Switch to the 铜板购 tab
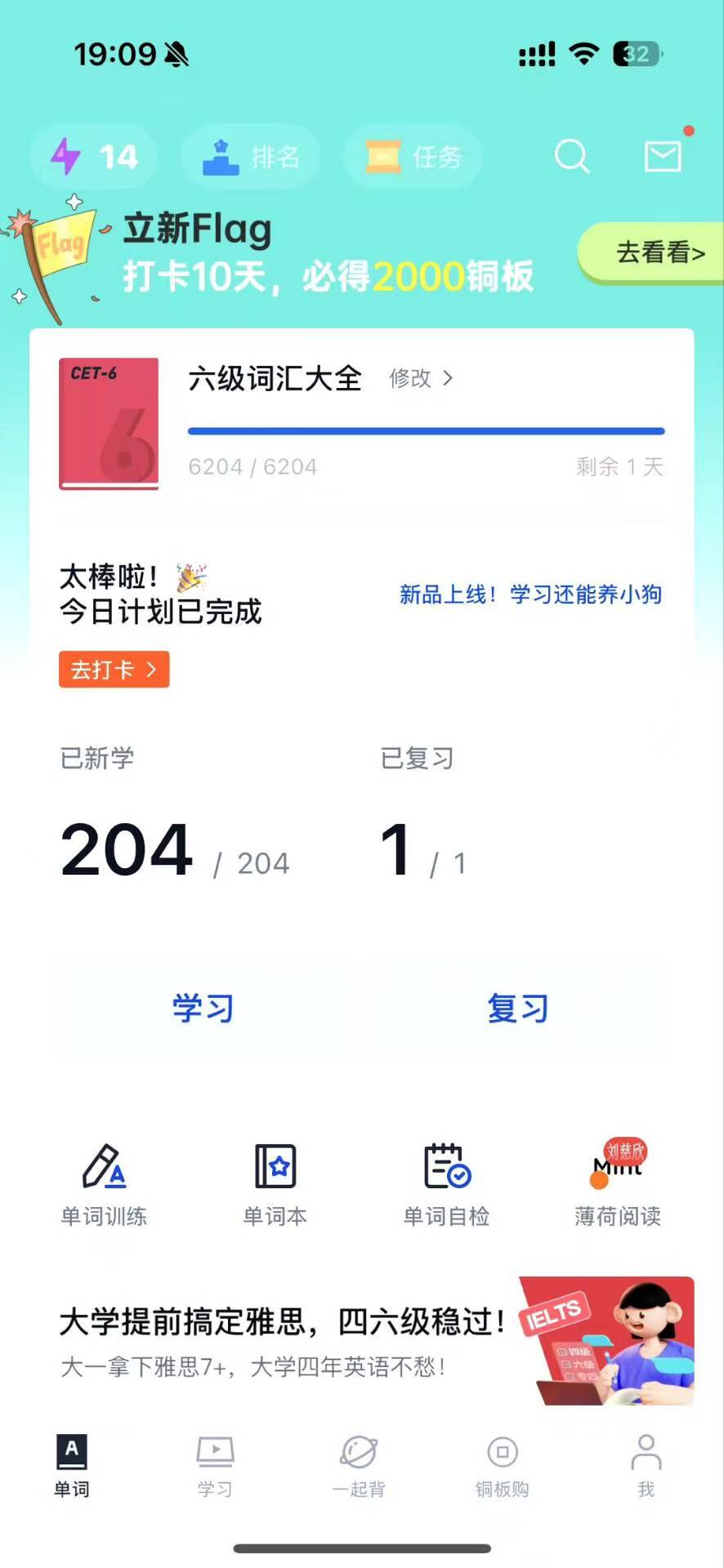The height and width of the screenshot is (1568, 724). coord(502,1466)
